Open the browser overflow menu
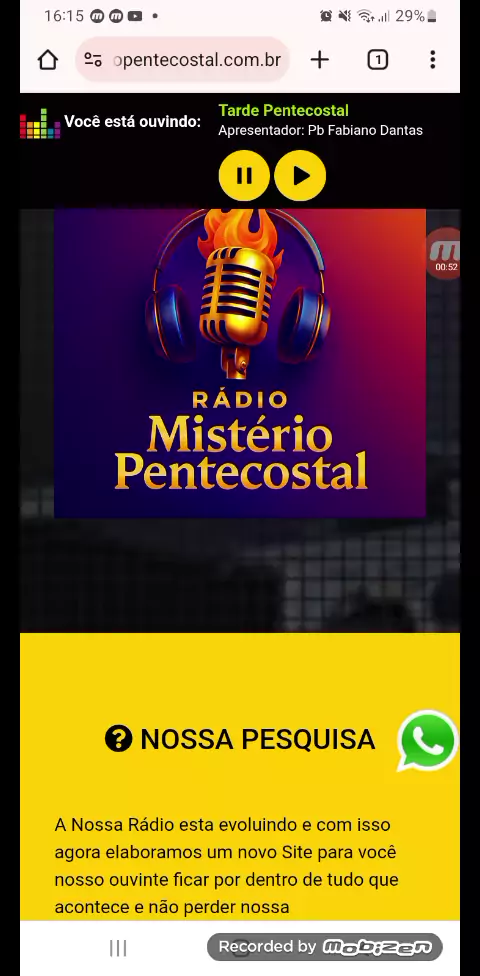 pos(433,60)
